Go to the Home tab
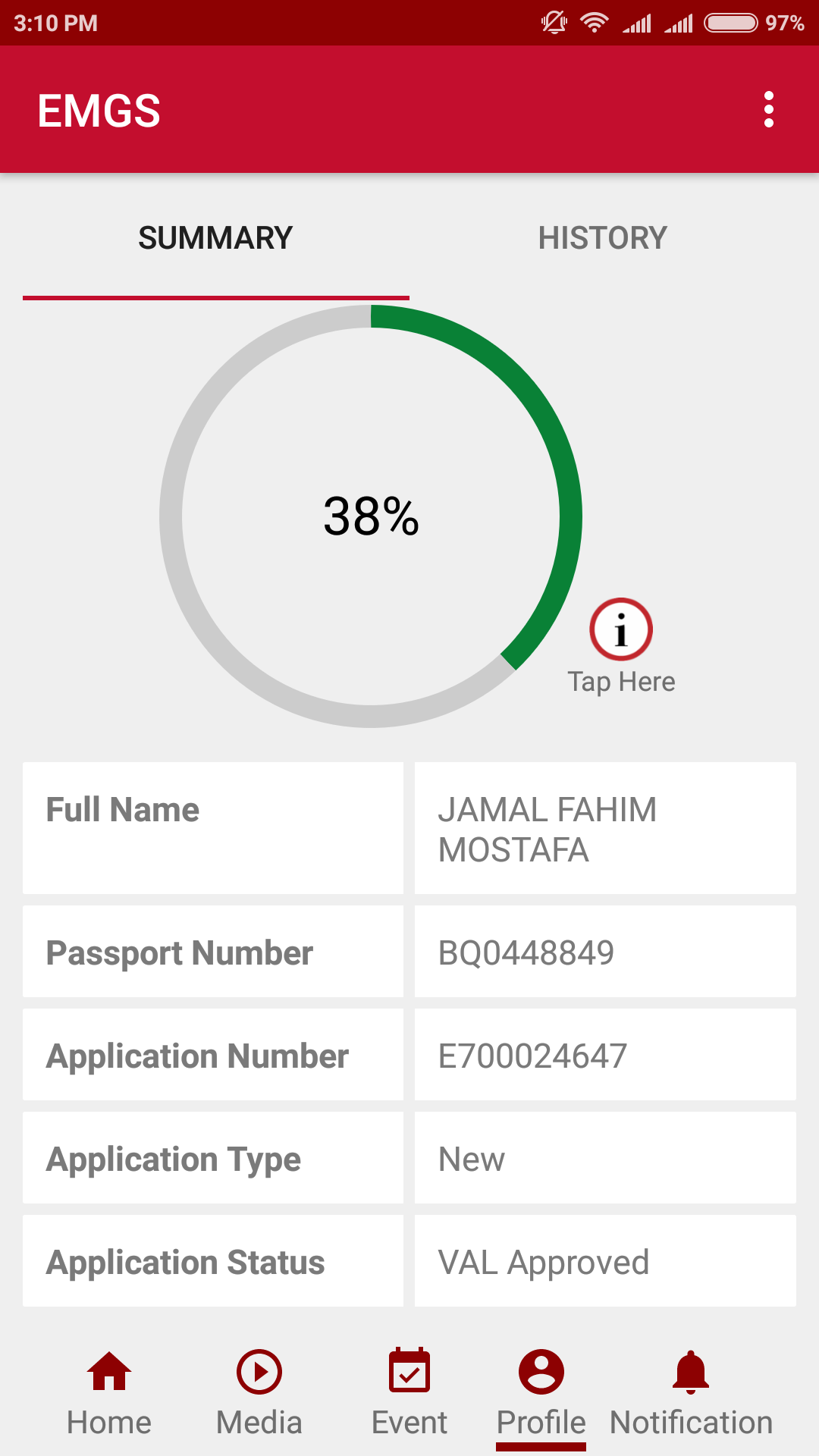Viewport: 819px width, 1456px height. tap(109, 1393)
